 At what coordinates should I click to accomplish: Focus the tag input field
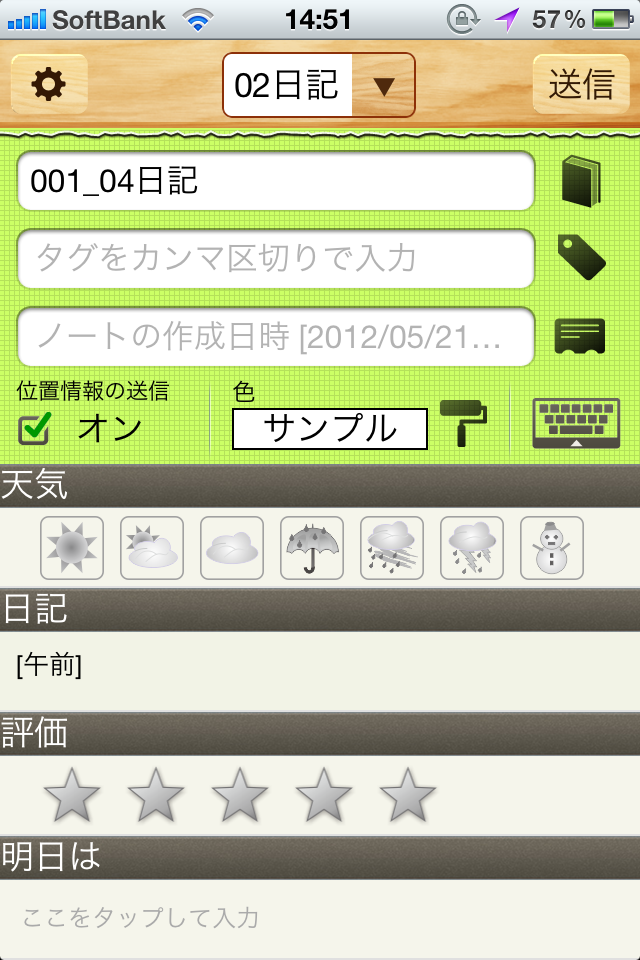(276, 259)
